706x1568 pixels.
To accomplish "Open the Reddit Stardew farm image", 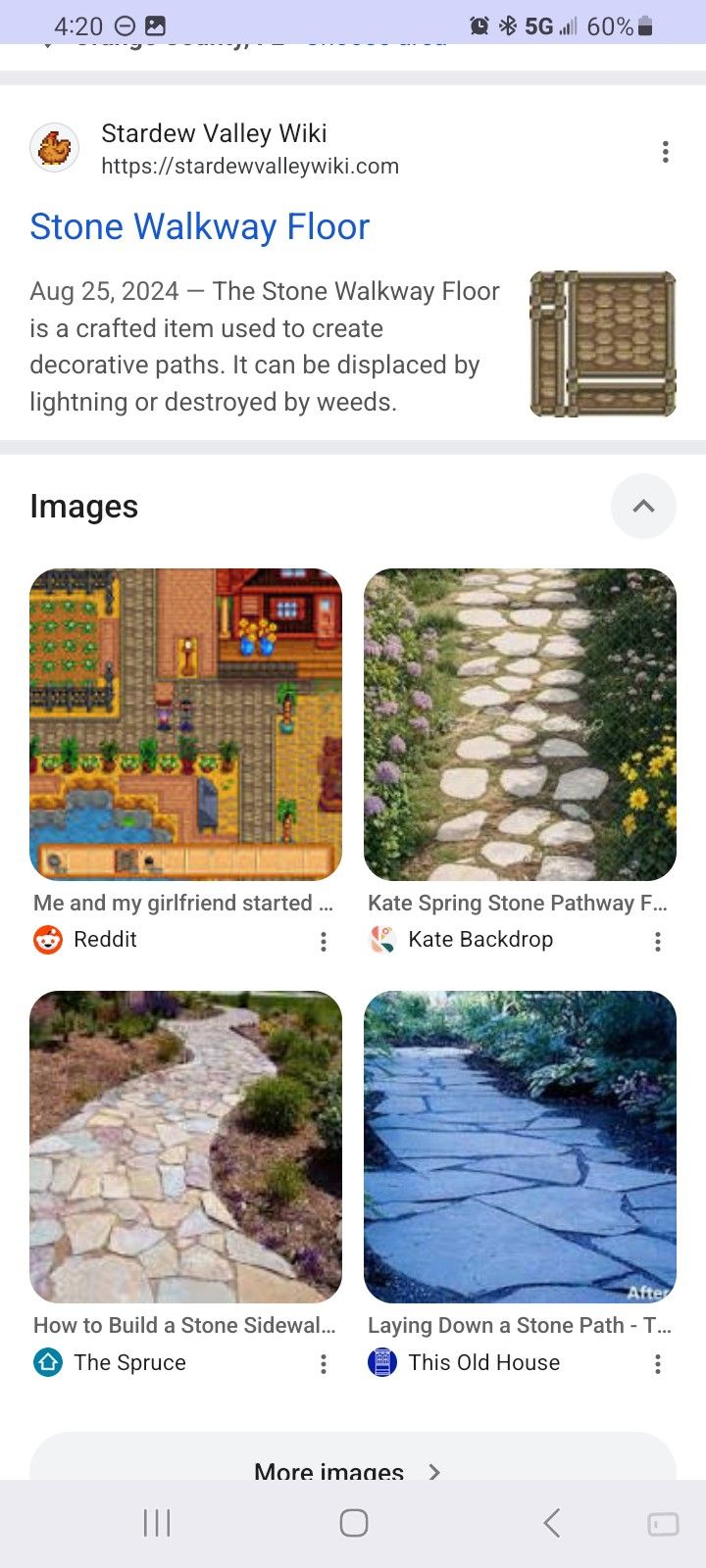I will pos(186,724).
